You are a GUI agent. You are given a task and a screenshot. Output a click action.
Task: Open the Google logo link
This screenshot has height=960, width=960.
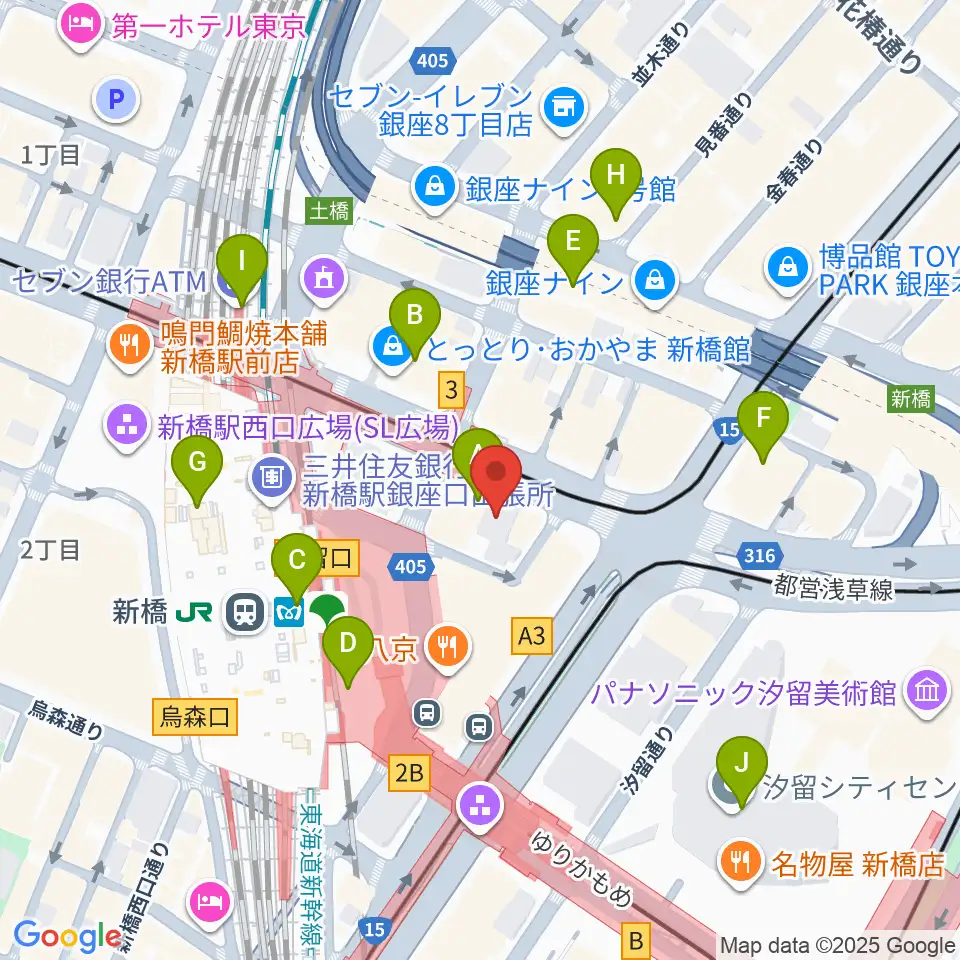click(67, 936)
